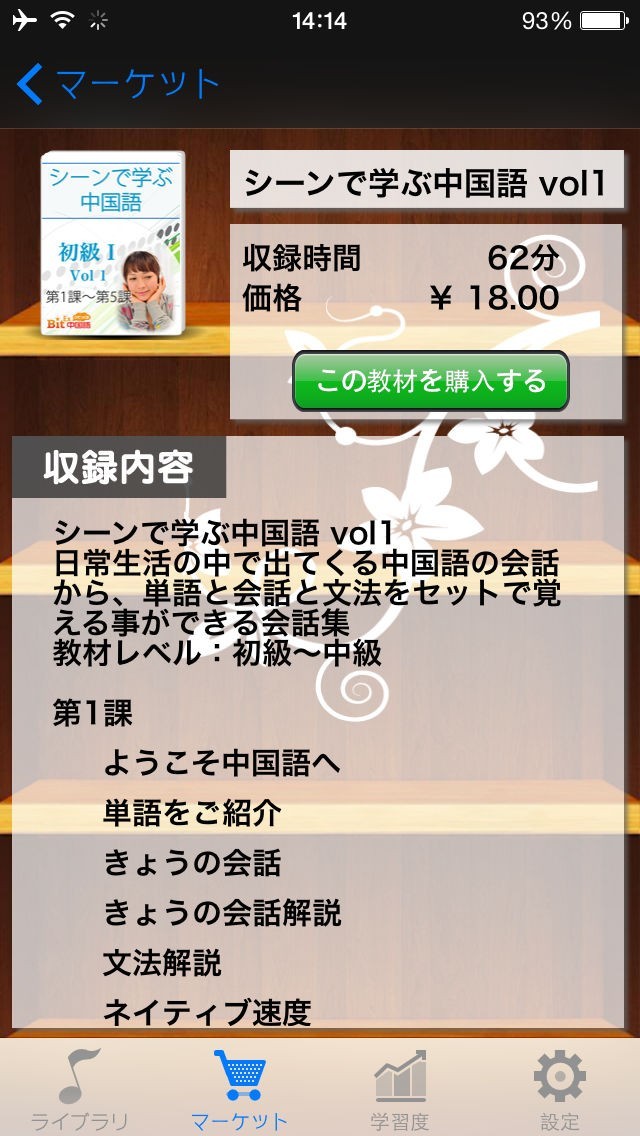Open the 設定 tab
The width and height of the screenshot is (640, 1136).
[560, 1088]
